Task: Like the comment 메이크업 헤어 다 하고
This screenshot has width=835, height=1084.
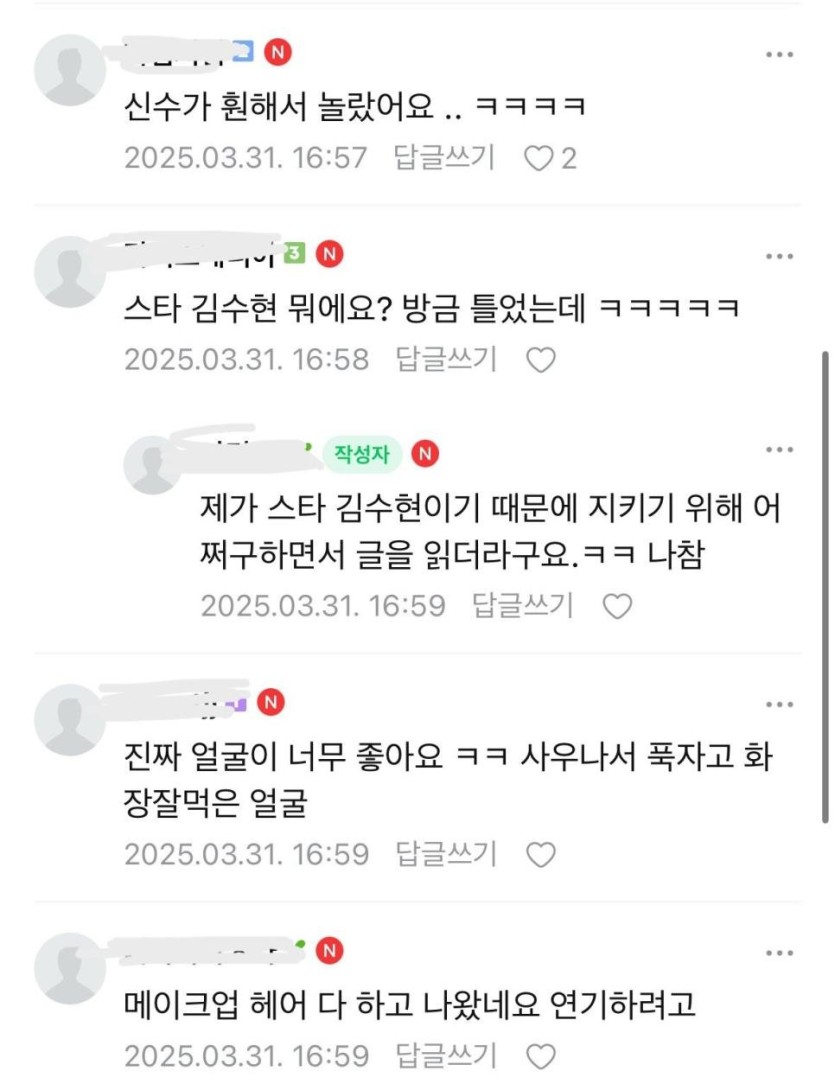Action: (541, 1056)
